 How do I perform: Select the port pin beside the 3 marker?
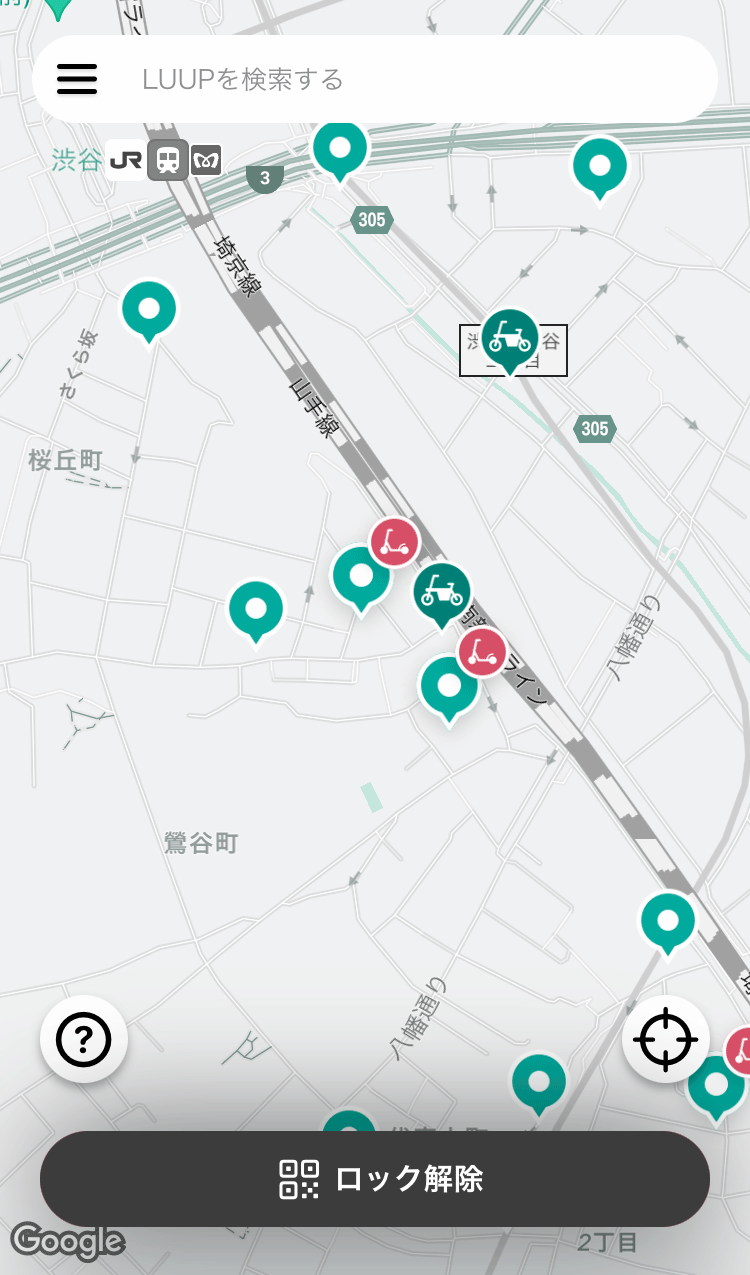coord(340,150)
